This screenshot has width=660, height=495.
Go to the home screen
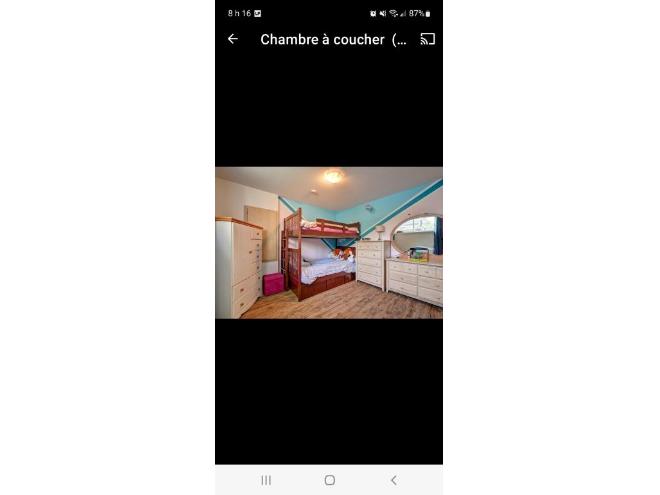(x=329, y=480)
